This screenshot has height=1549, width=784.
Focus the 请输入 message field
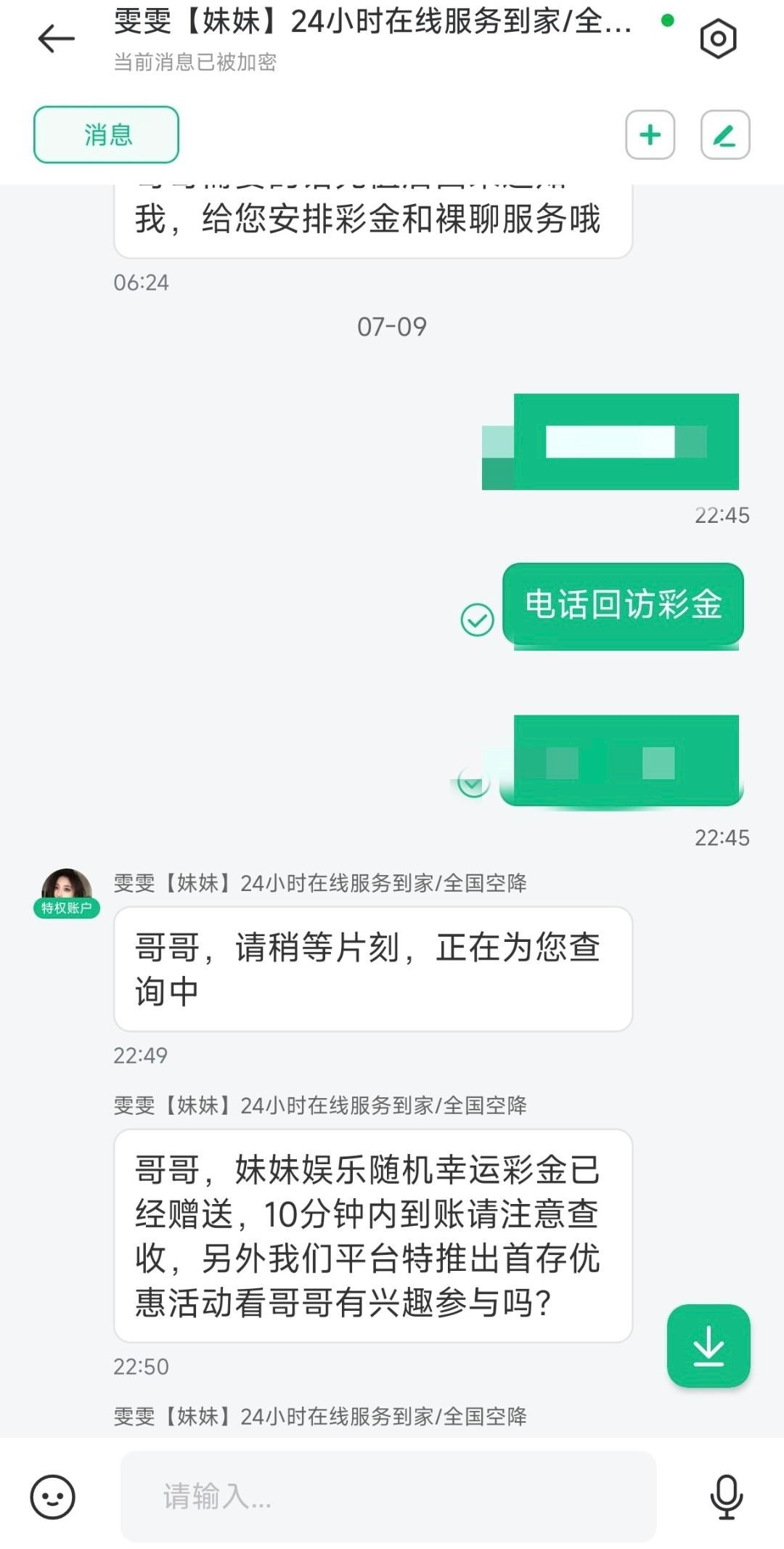[388, 1497]
